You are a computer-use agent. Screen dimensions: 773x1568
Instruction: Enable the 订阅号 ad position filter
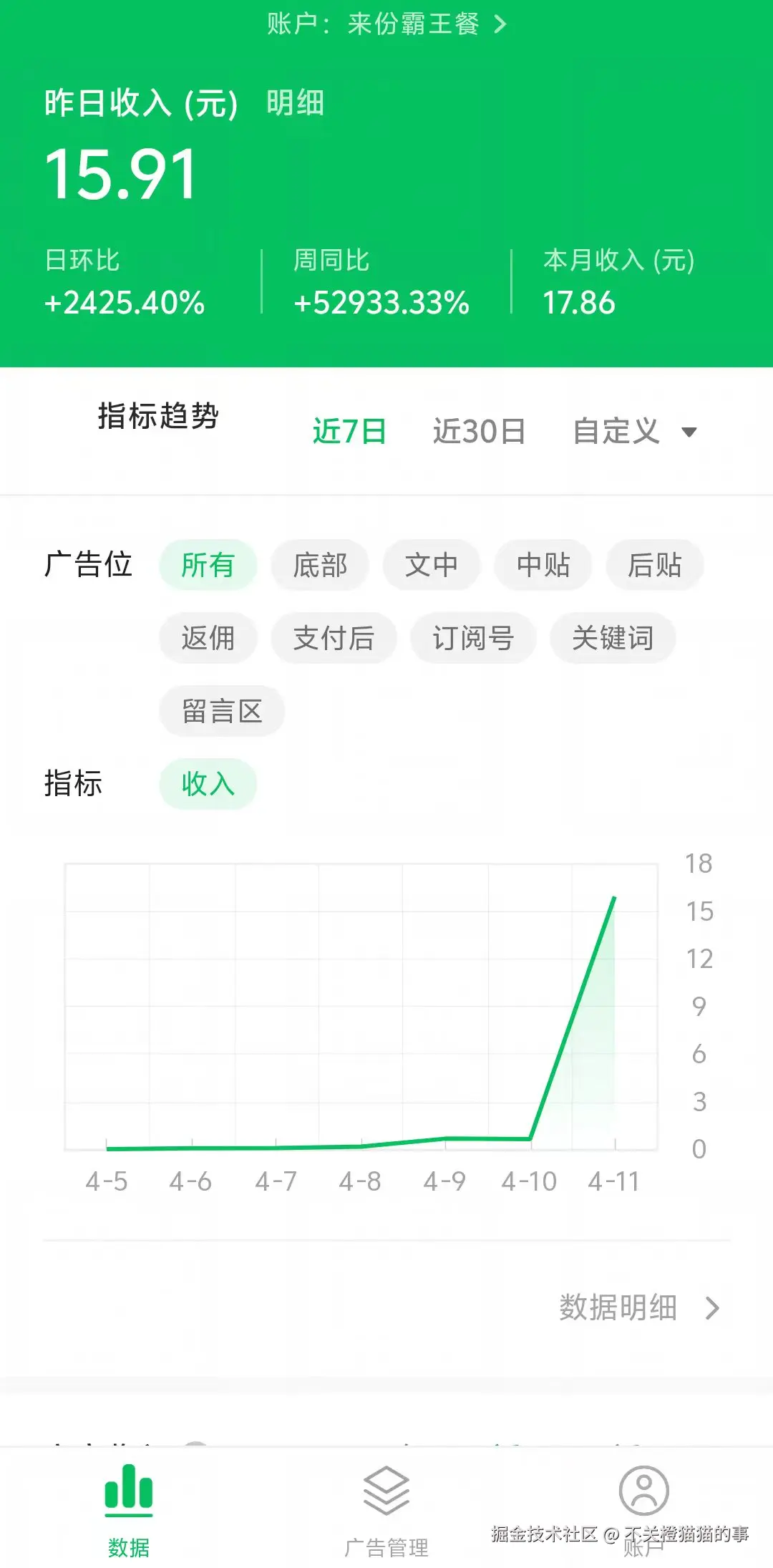(473, 639)
